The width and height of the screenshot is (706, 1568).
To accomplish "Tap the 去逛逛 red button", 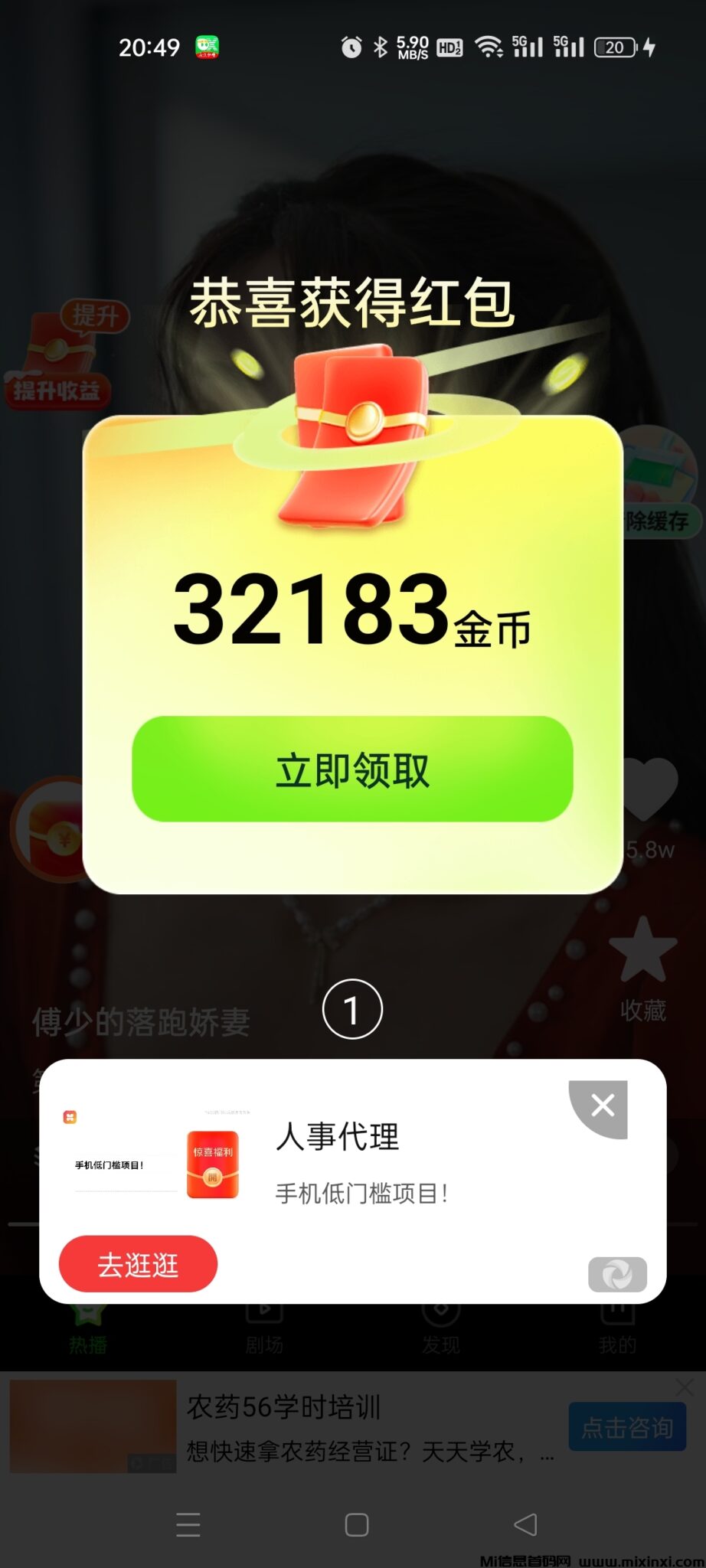I will tap(137, 1264).
